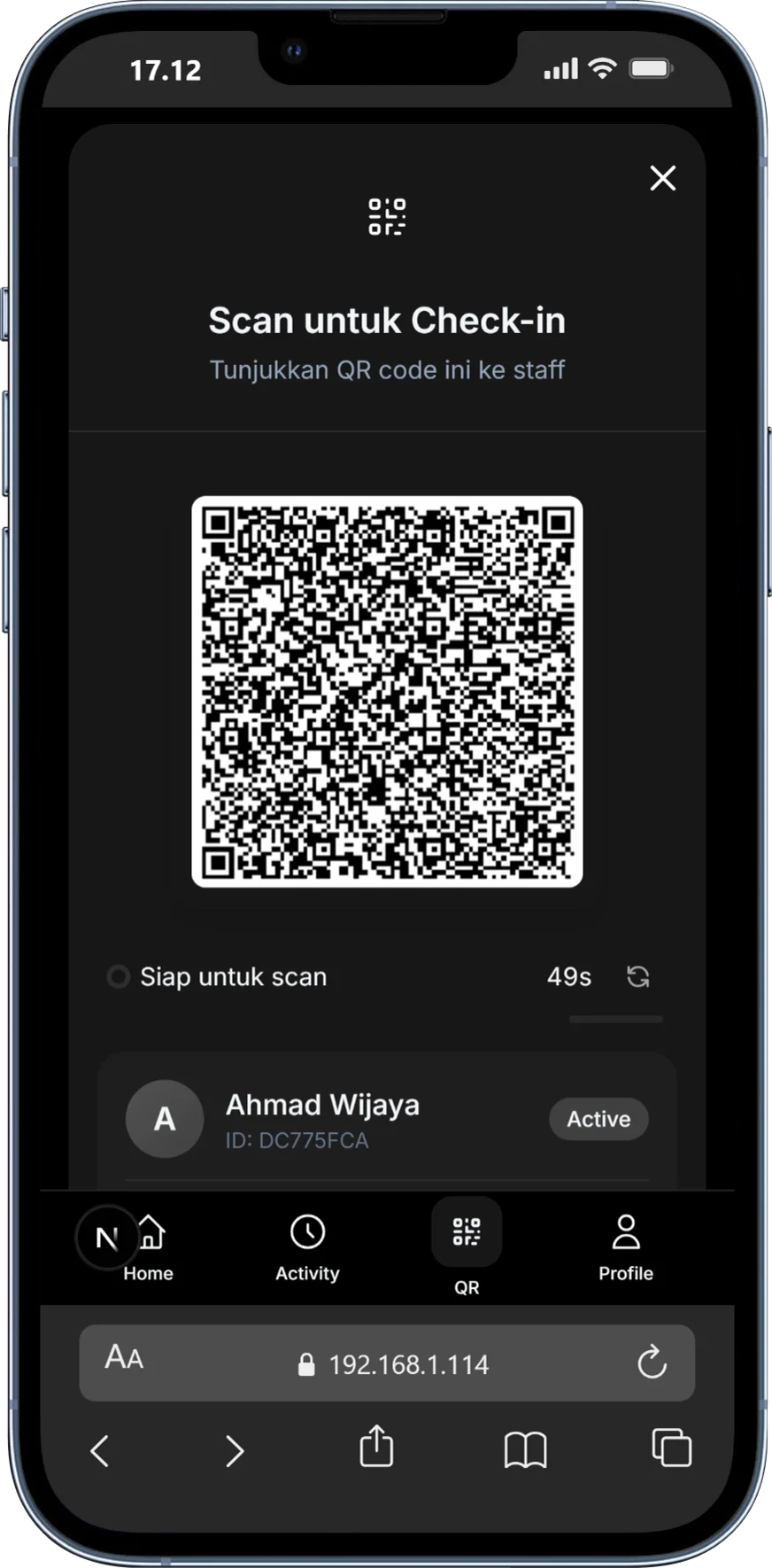The image size is (772, 1568).
Task: Open the Next.js dev tools badge
Action: pos(106,1237)
